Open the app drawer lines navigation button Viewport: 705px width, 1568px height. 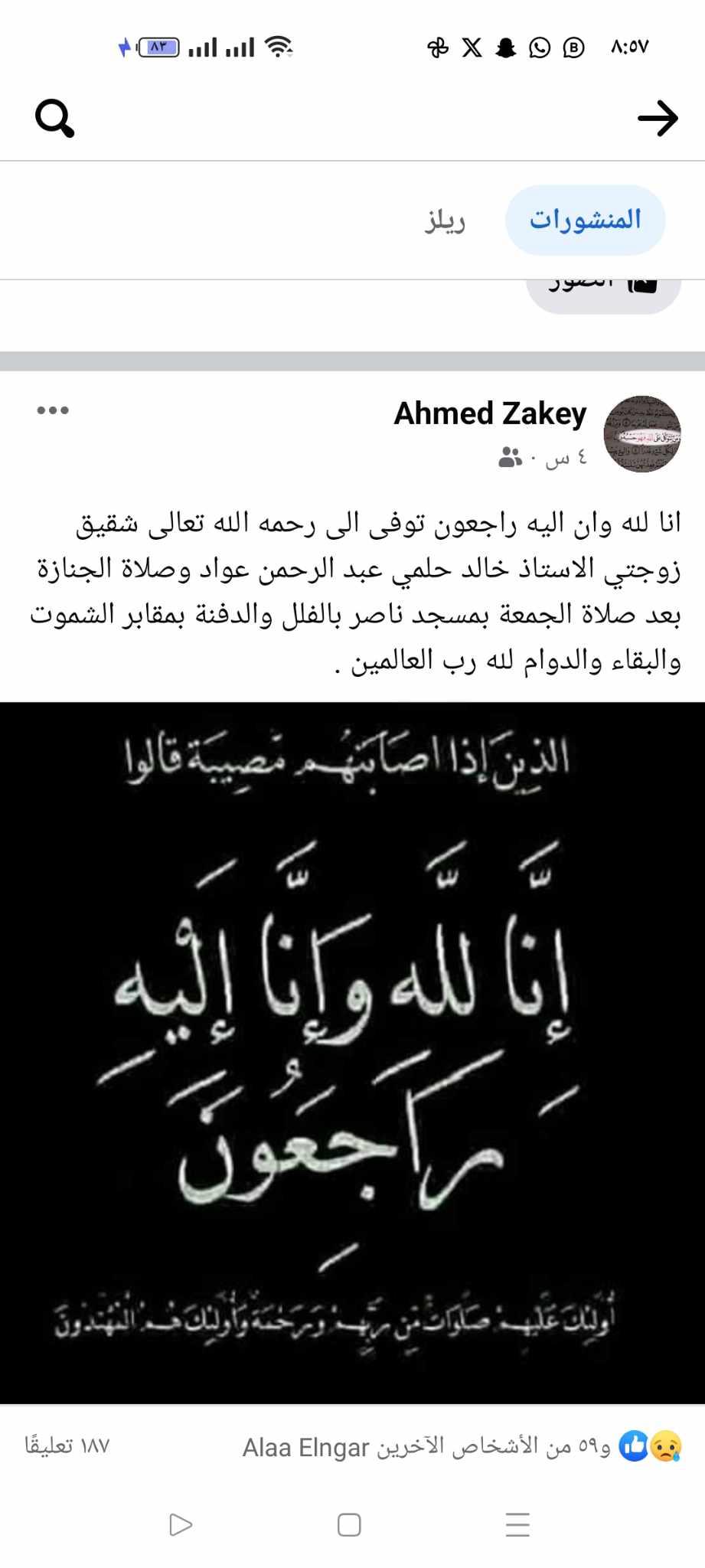[517, 1524]
